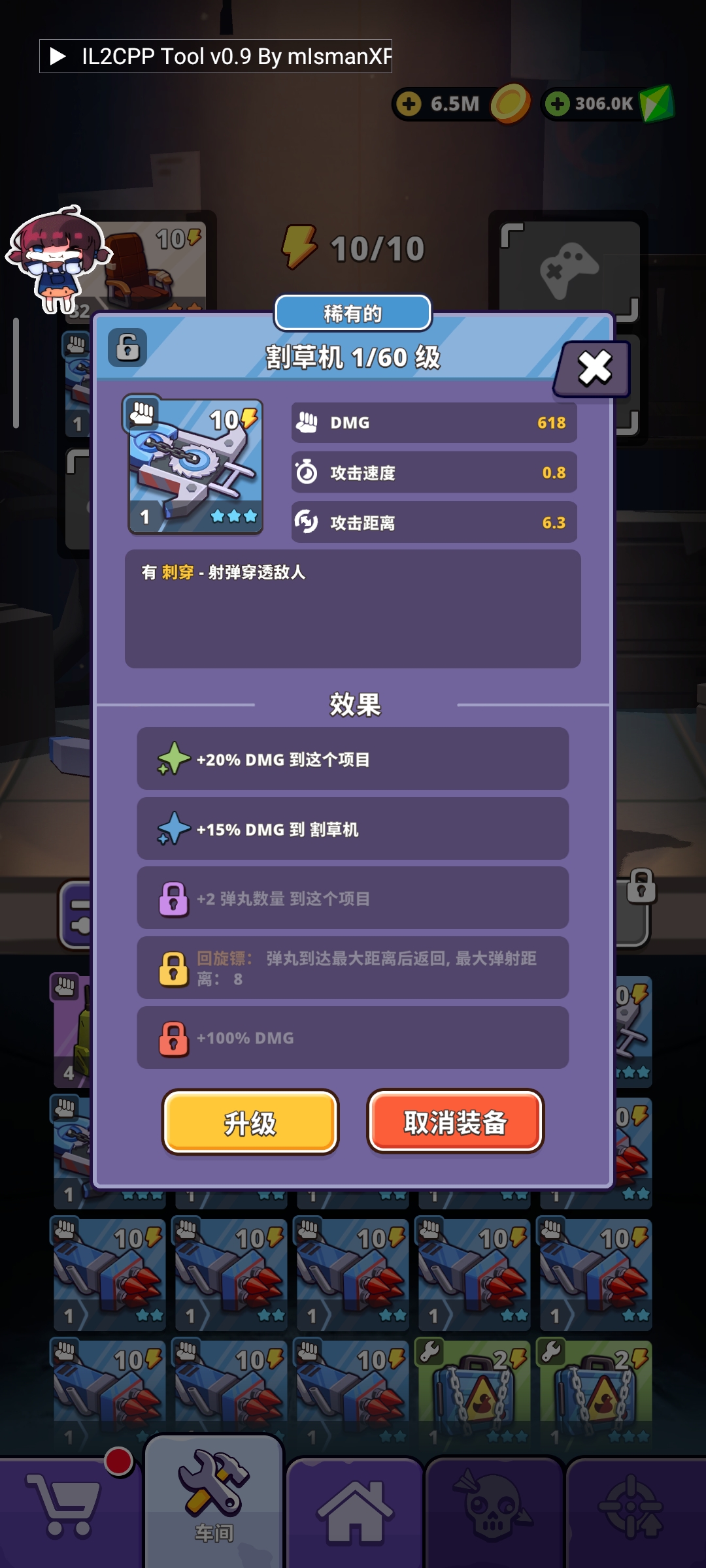
Task: Click the game controller slot icon
Action: point(571,268)
